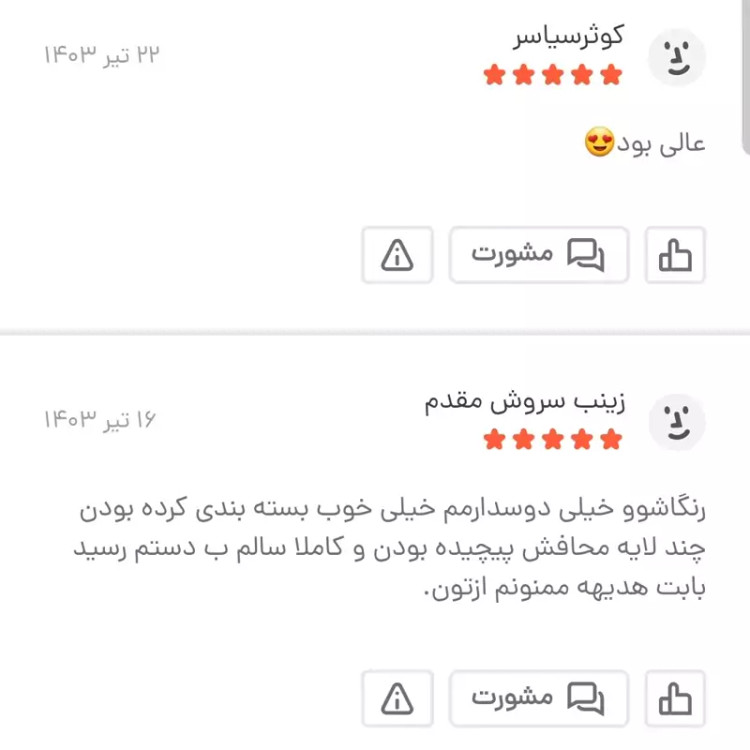Tap مشورت under کوثرسیاسر's review
This screenshot has width=750, height=750.
click(x=539, y=255)
